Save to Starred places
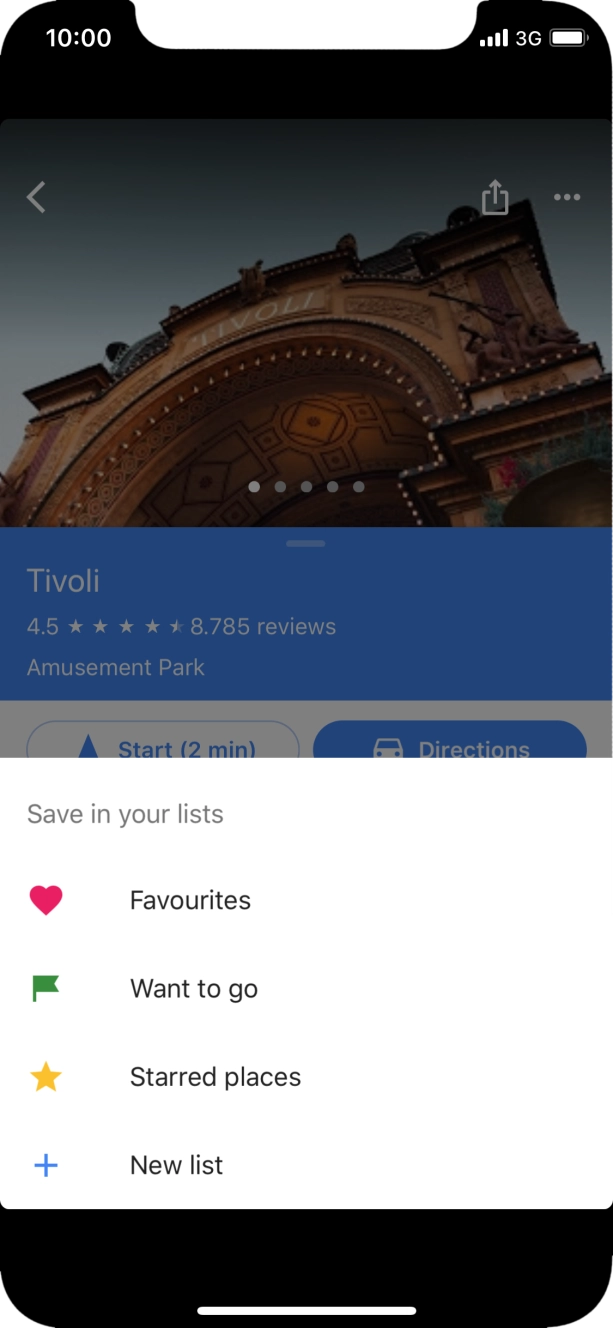613x1328 pixels. (306, 1077)
